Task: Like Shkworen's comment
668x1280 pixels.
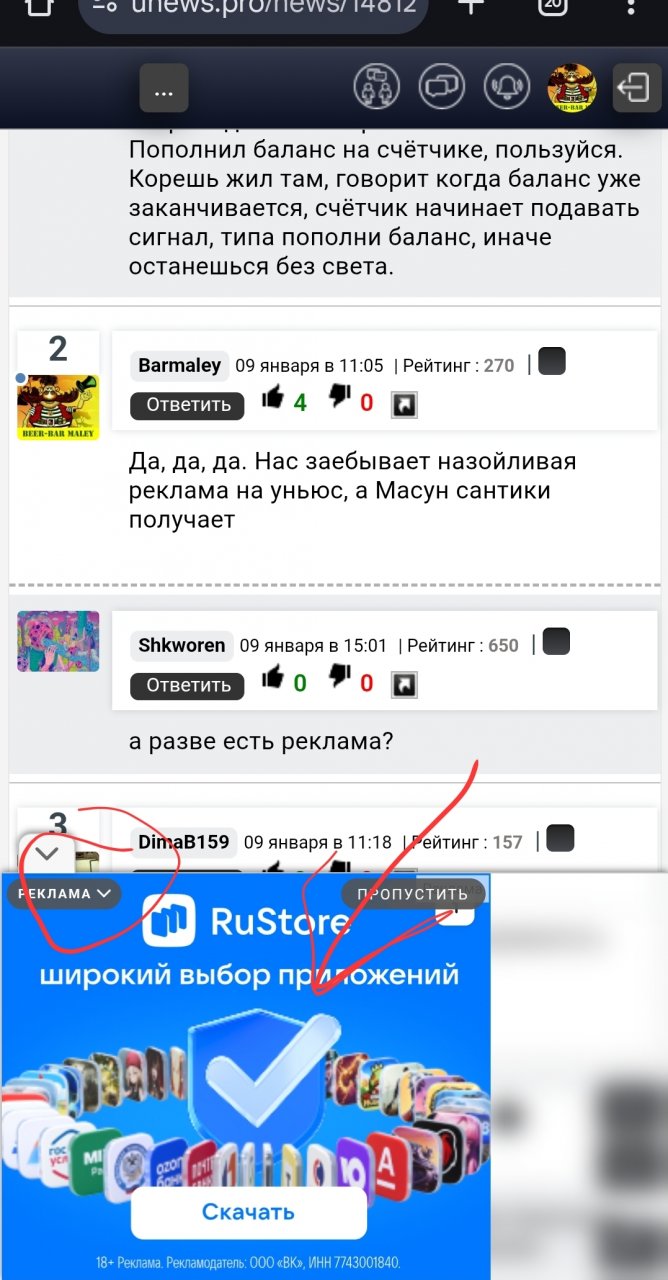Action: point(273,680)
